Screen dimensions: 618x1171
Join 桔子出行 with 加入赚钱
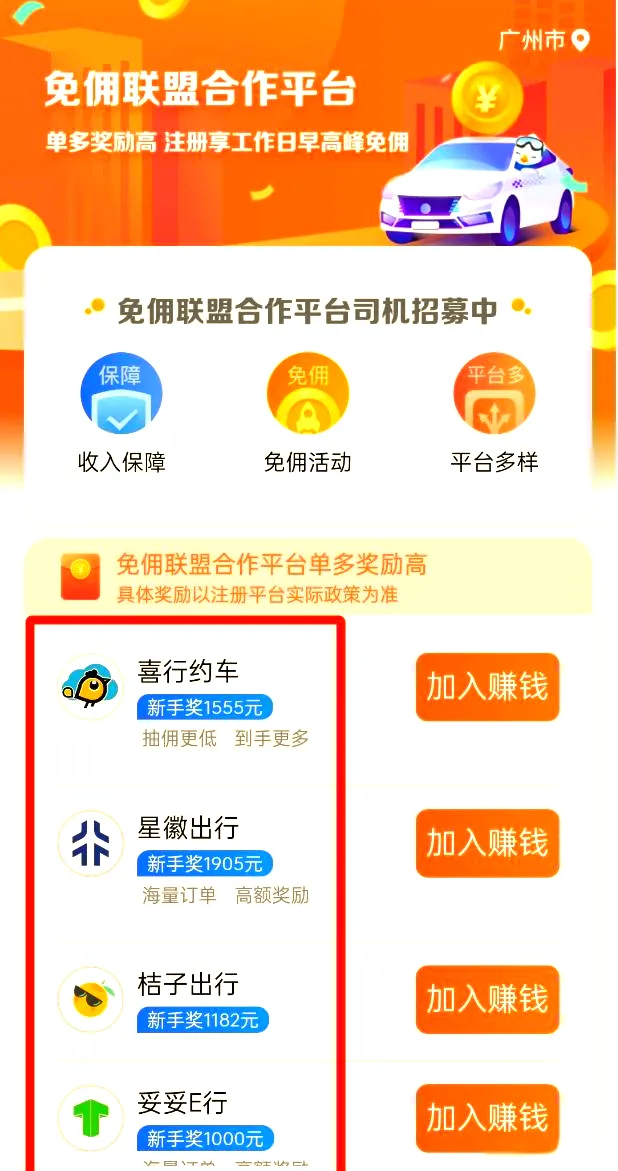pyautogui.click(x=487, y=999)
